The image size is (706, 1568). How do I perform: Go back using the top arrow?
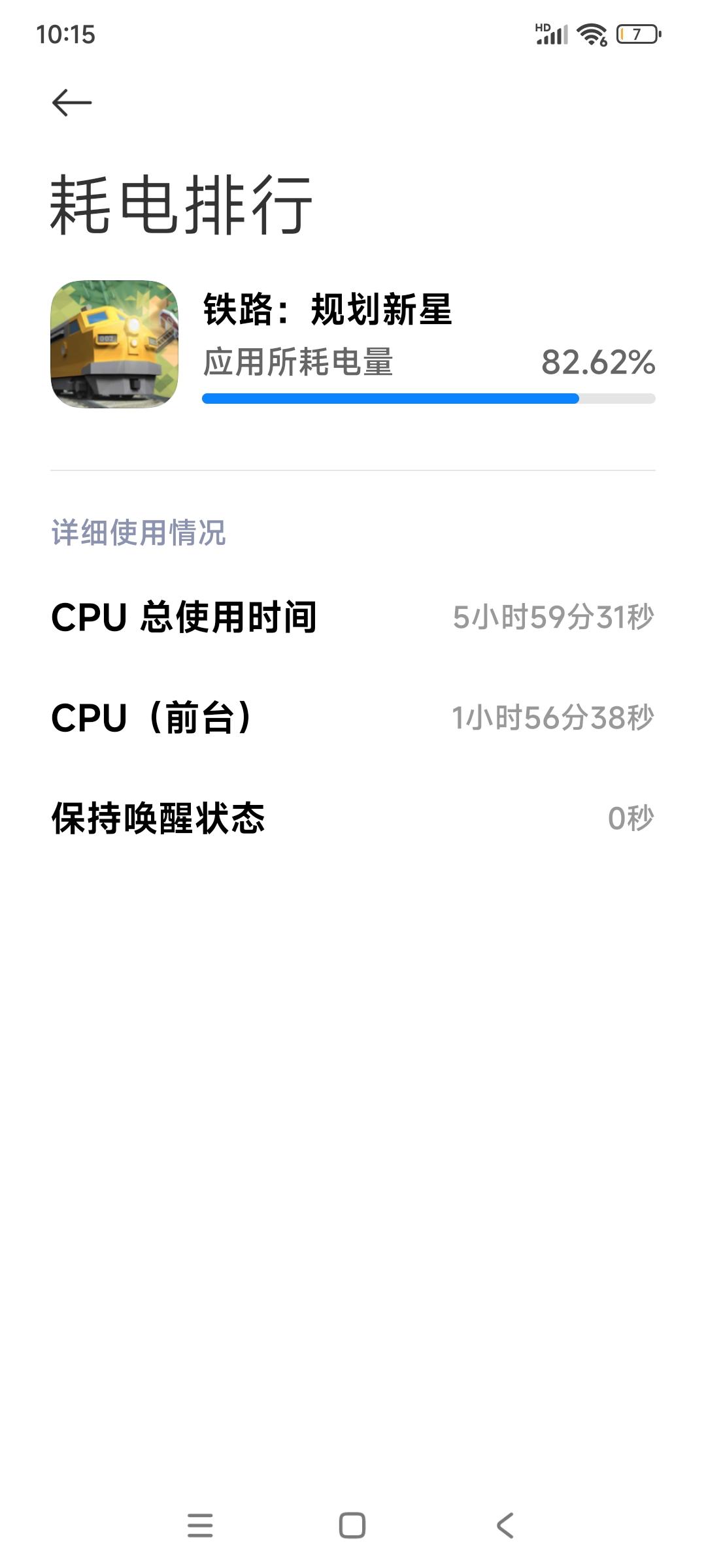(72, 103)
